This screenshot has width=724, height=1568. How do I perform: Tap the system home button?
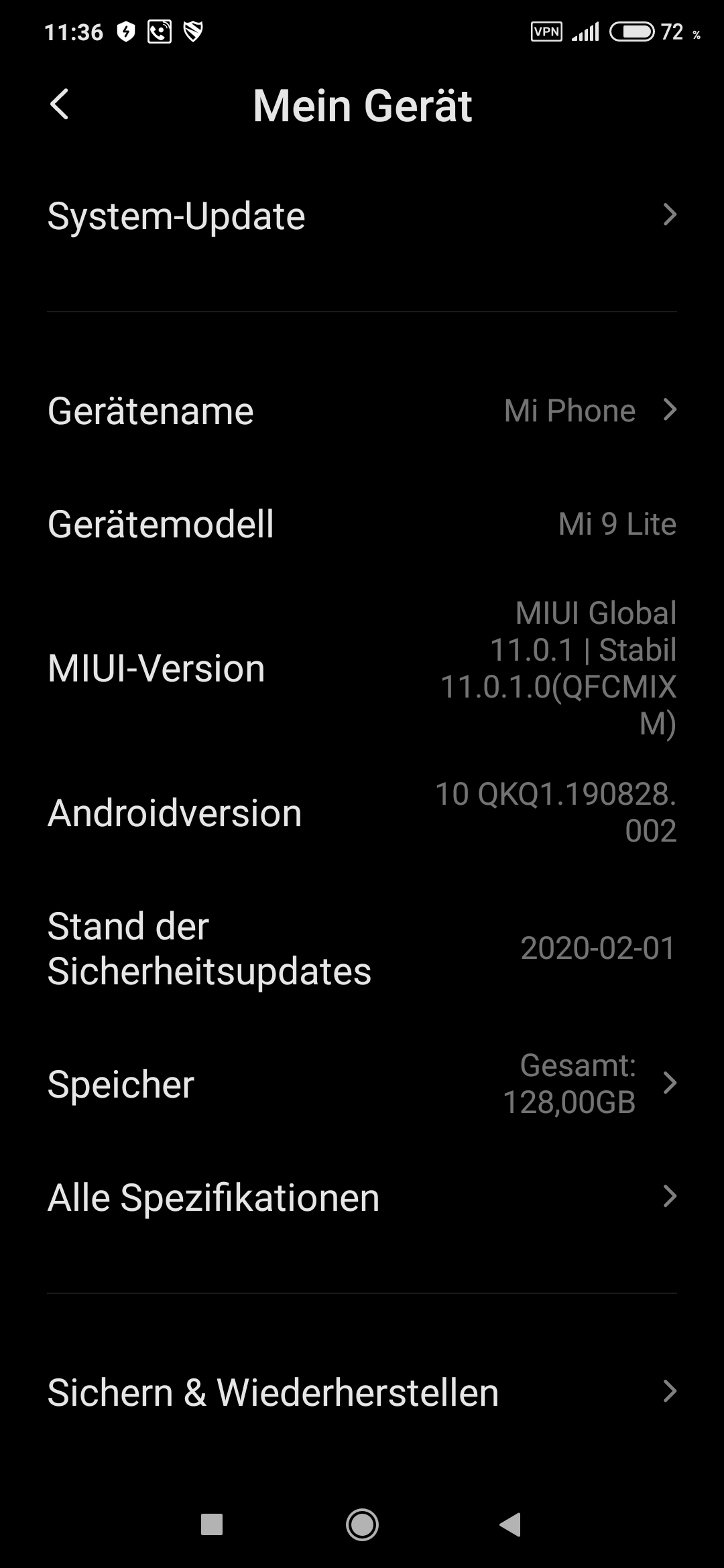coord(362,1524)
